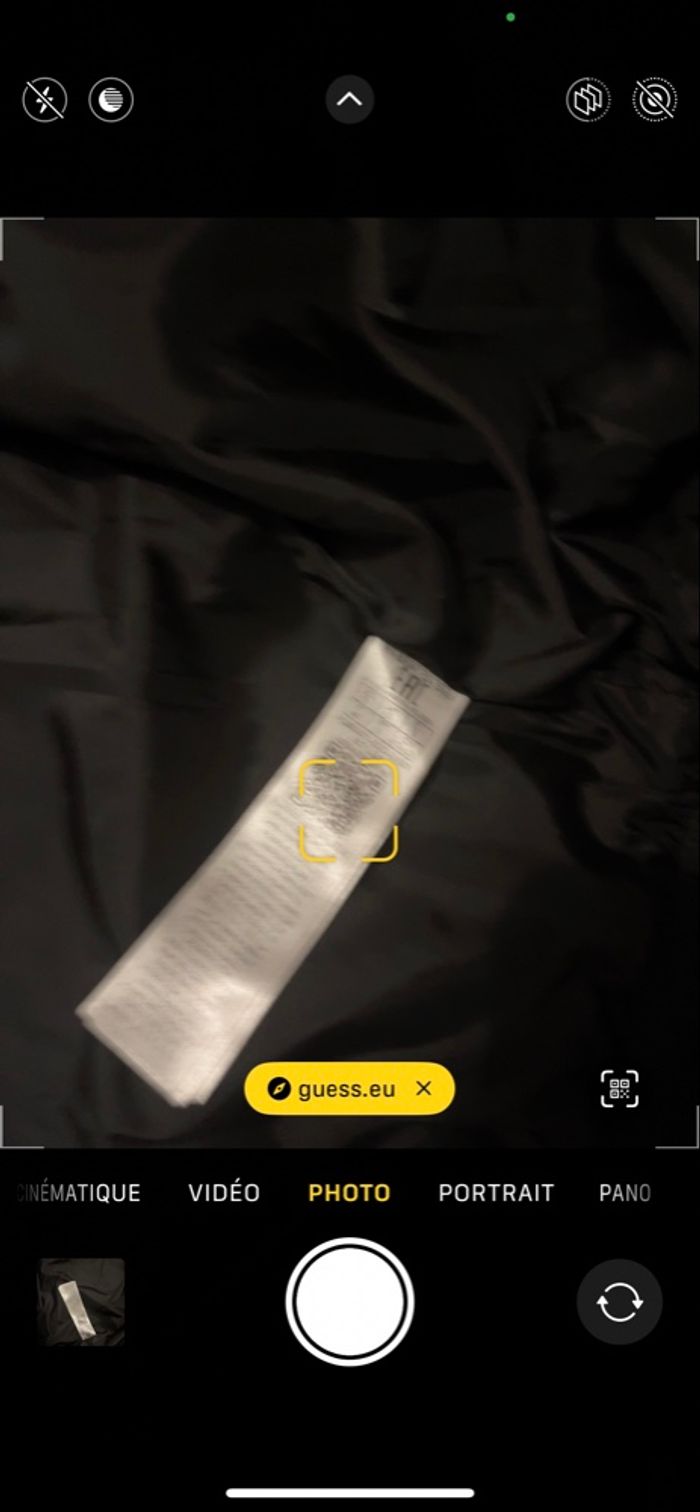
Task: Switch to Pano mode
Action: coord(625,1193)
